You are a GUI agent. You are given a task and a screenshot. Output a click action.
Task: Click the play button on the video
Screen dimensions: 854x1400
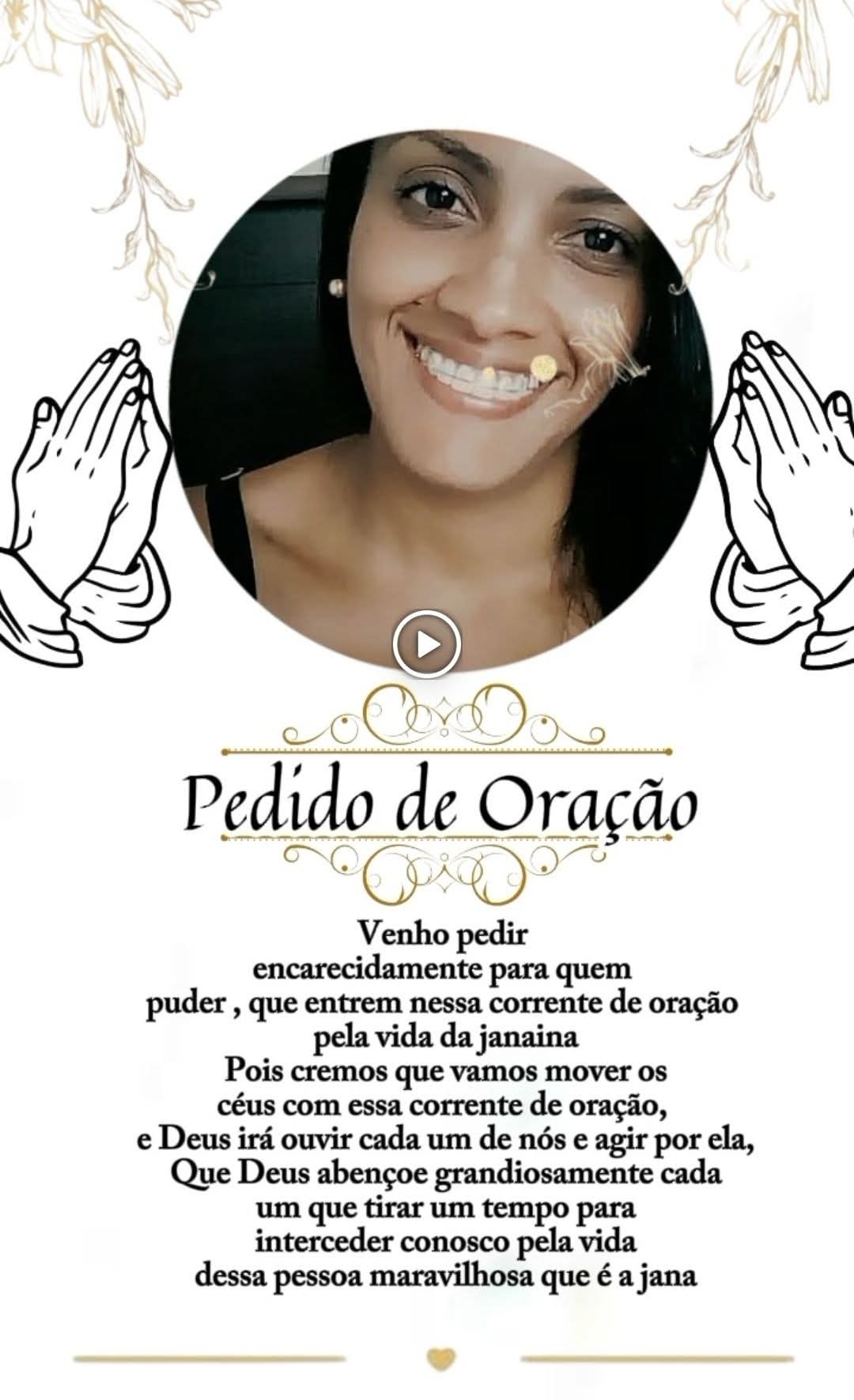pyautogui.click(x=427, y=642)
